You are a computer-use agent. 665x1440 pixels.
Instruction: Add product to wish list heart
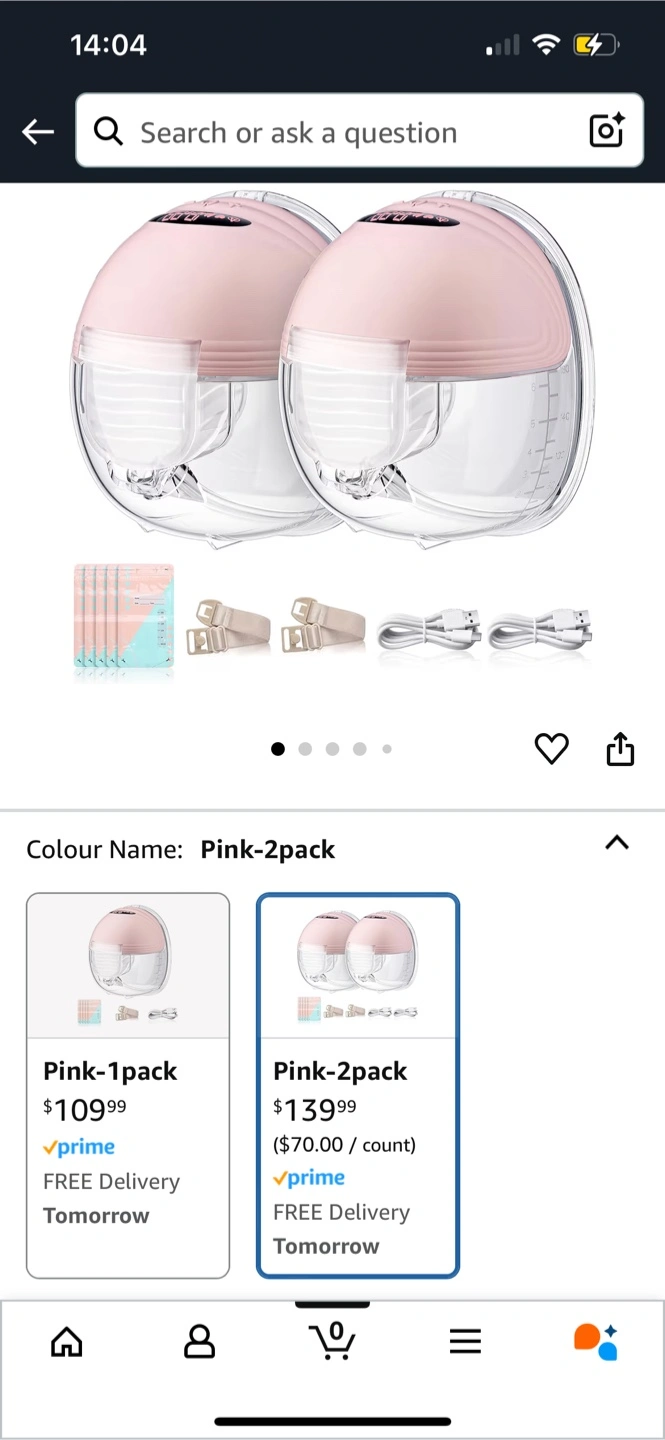coord(551,748)
